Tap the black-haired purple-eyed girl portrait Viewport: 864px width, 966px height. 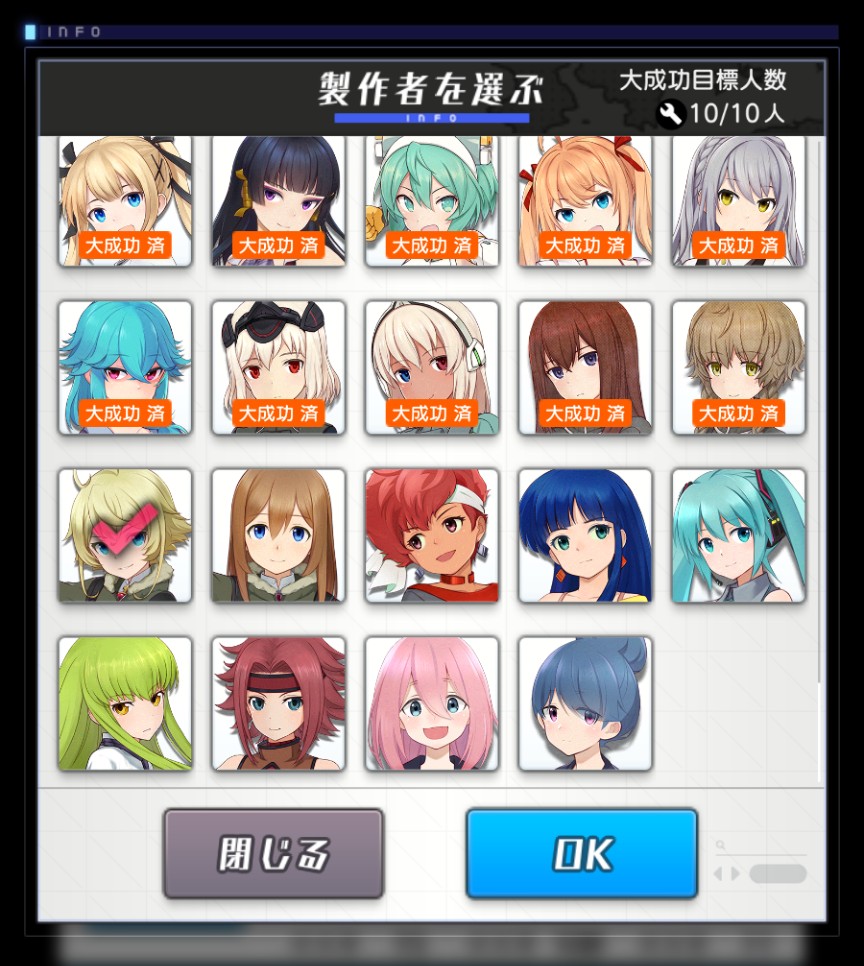click(x=278, y=200)
